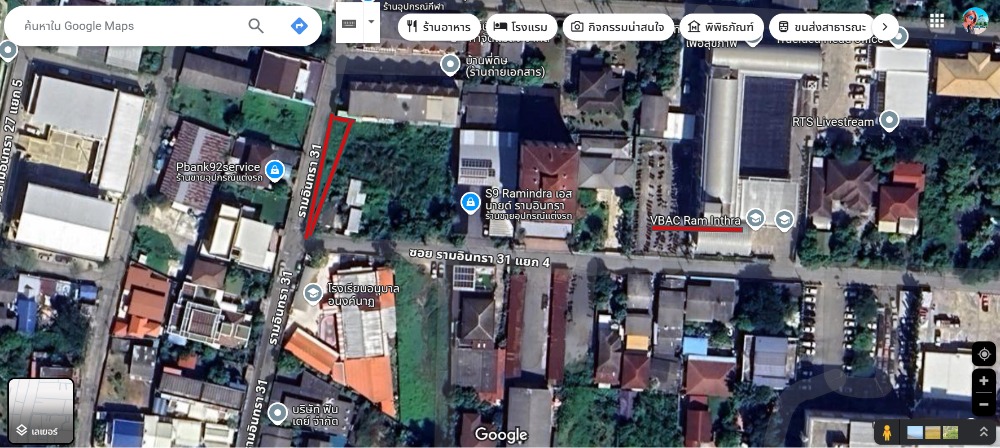1000x448 pixels.
Task: Activate Street View pegman
Action: coord(885,432)
